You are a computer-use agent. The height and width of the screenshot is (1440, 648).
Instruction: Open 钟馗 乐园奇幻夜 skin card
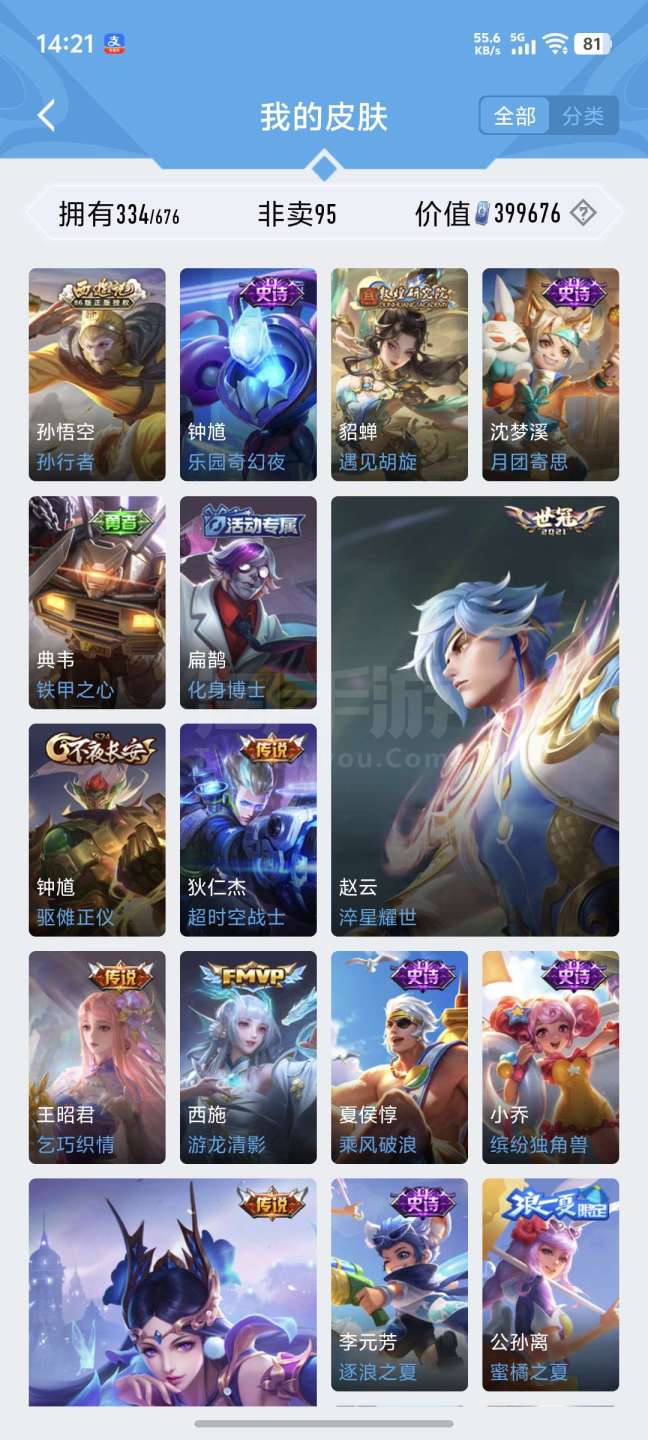tap(248, 374)
